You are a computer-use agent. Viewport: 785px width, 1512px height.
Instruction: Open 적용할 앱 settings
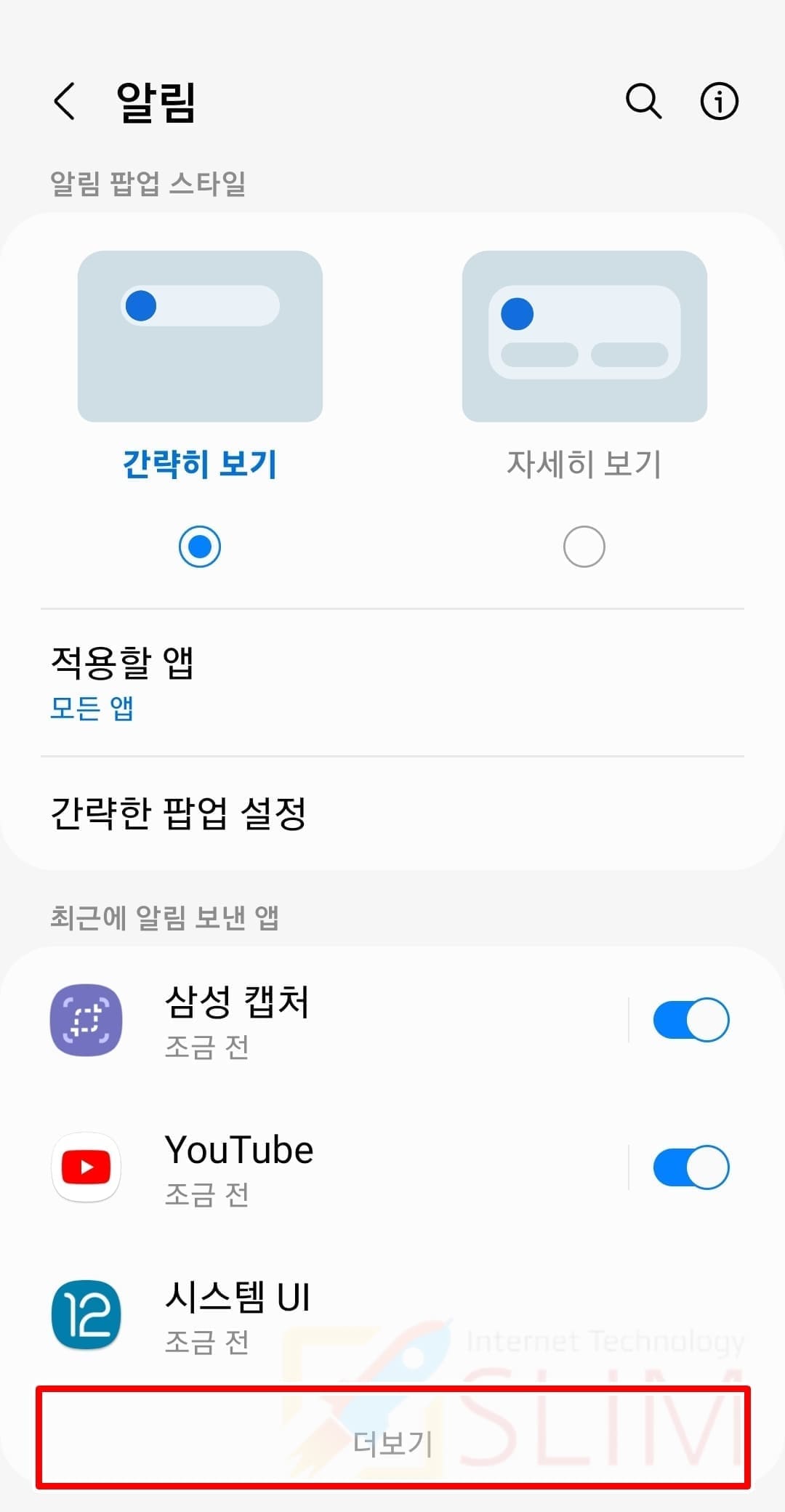pos(392,683)
